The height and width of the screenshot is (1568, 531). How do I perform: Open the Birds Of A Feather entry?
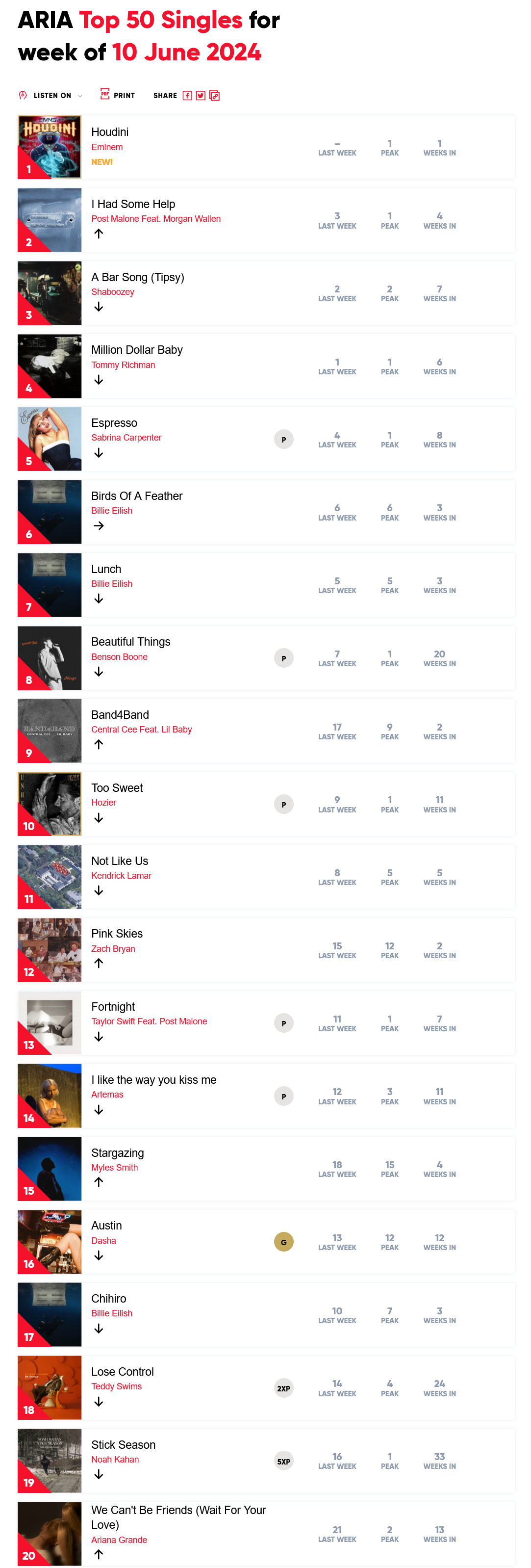[136, 496]
